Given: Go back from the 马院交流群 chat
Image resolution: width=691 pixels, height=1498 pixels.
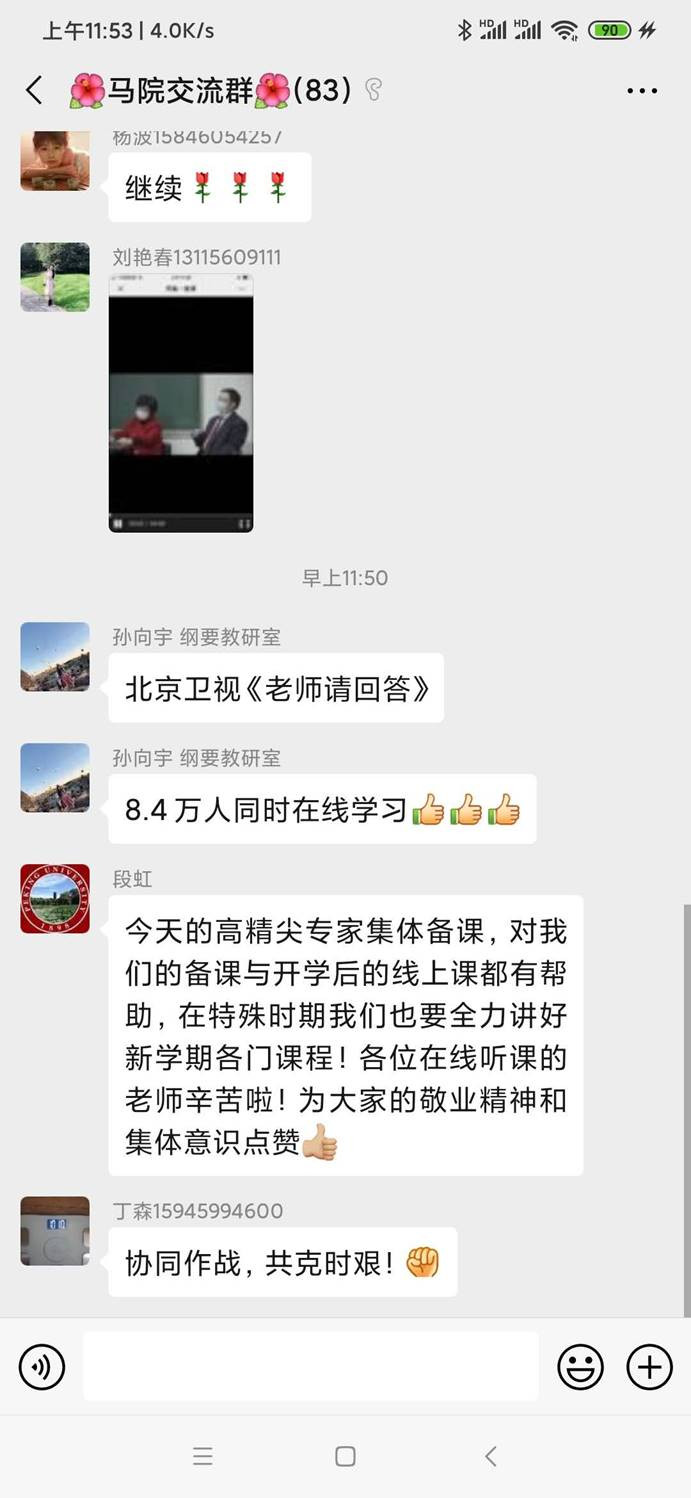Looking at the screenshot, I should (x=34, y=91).
